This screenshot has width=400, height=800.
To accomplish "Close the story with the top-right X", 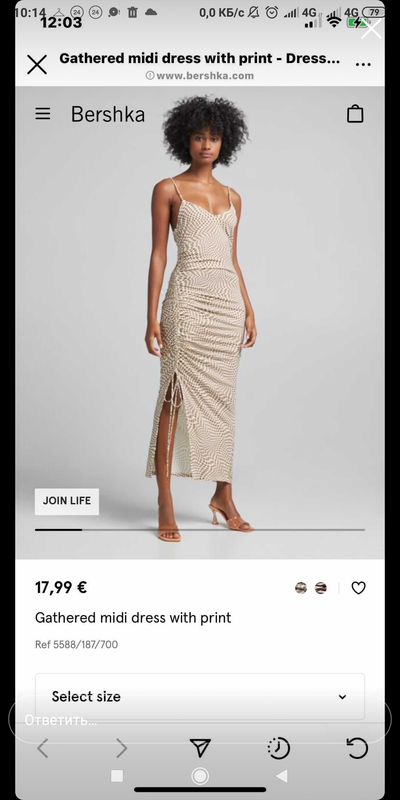I will pos(371,29).
